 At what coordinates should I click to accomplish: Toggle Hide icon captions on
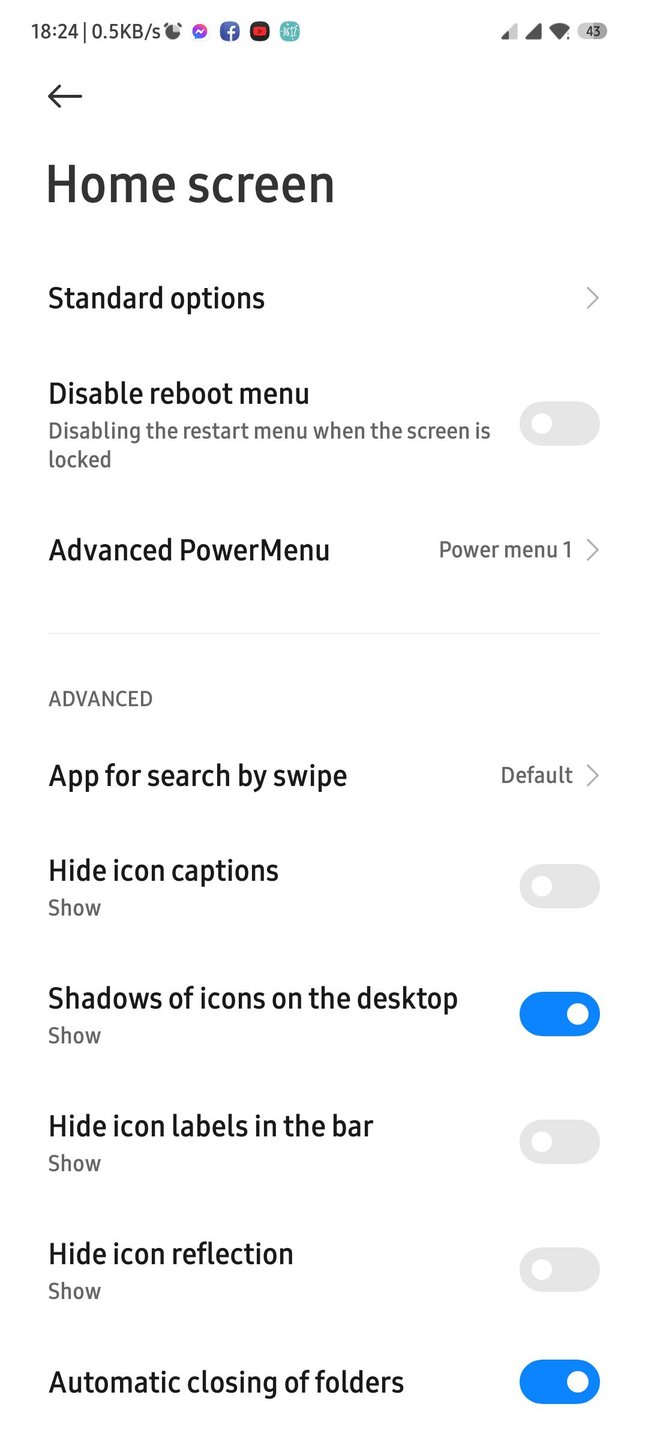(559, 886)
